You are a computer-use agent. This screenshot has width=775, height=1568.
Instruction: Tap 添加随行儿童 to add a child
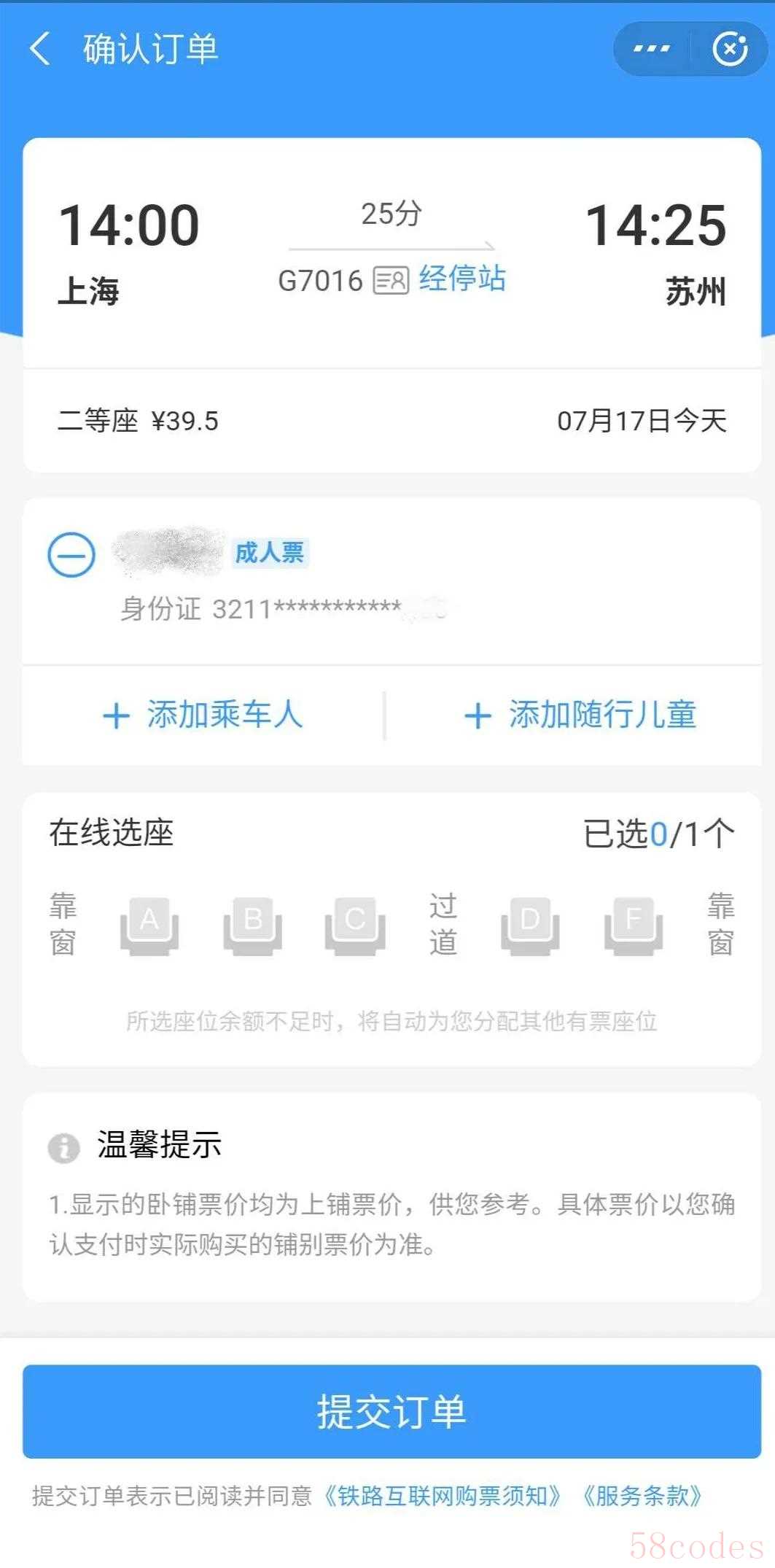[x=580, y=715]
